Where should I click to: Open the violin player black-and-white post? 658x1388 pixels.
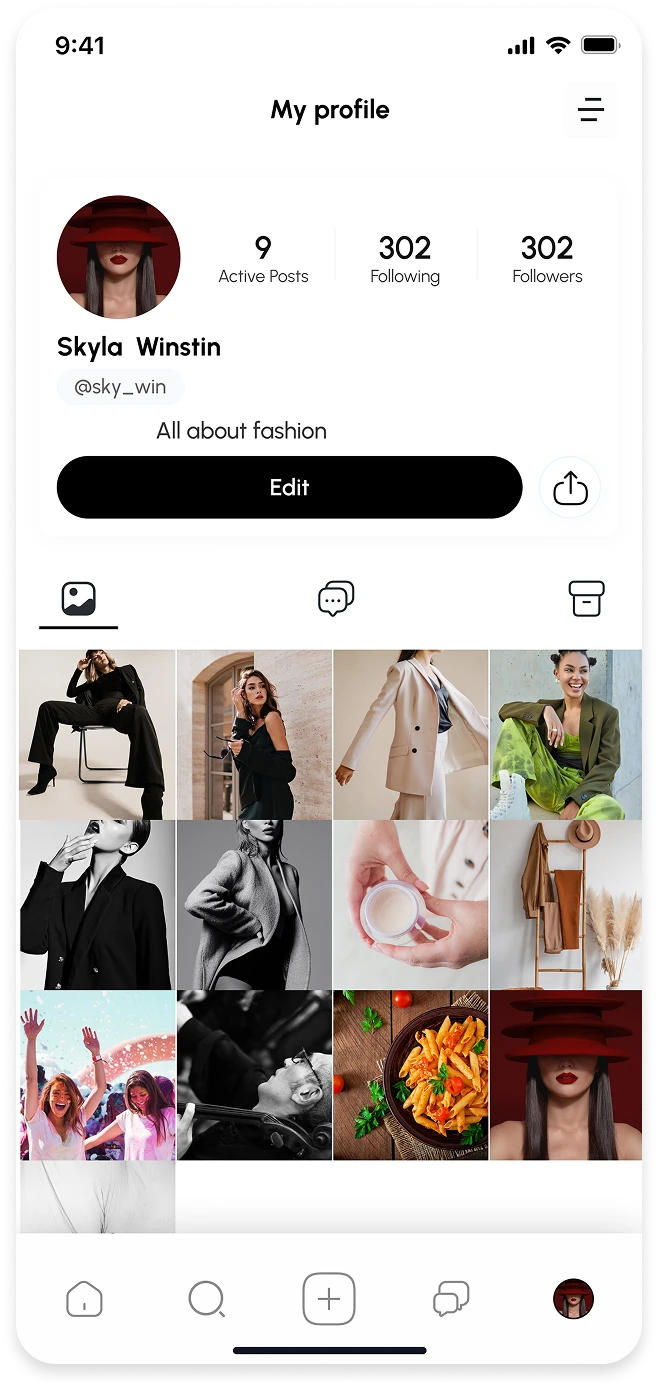tap(254, 1074)
